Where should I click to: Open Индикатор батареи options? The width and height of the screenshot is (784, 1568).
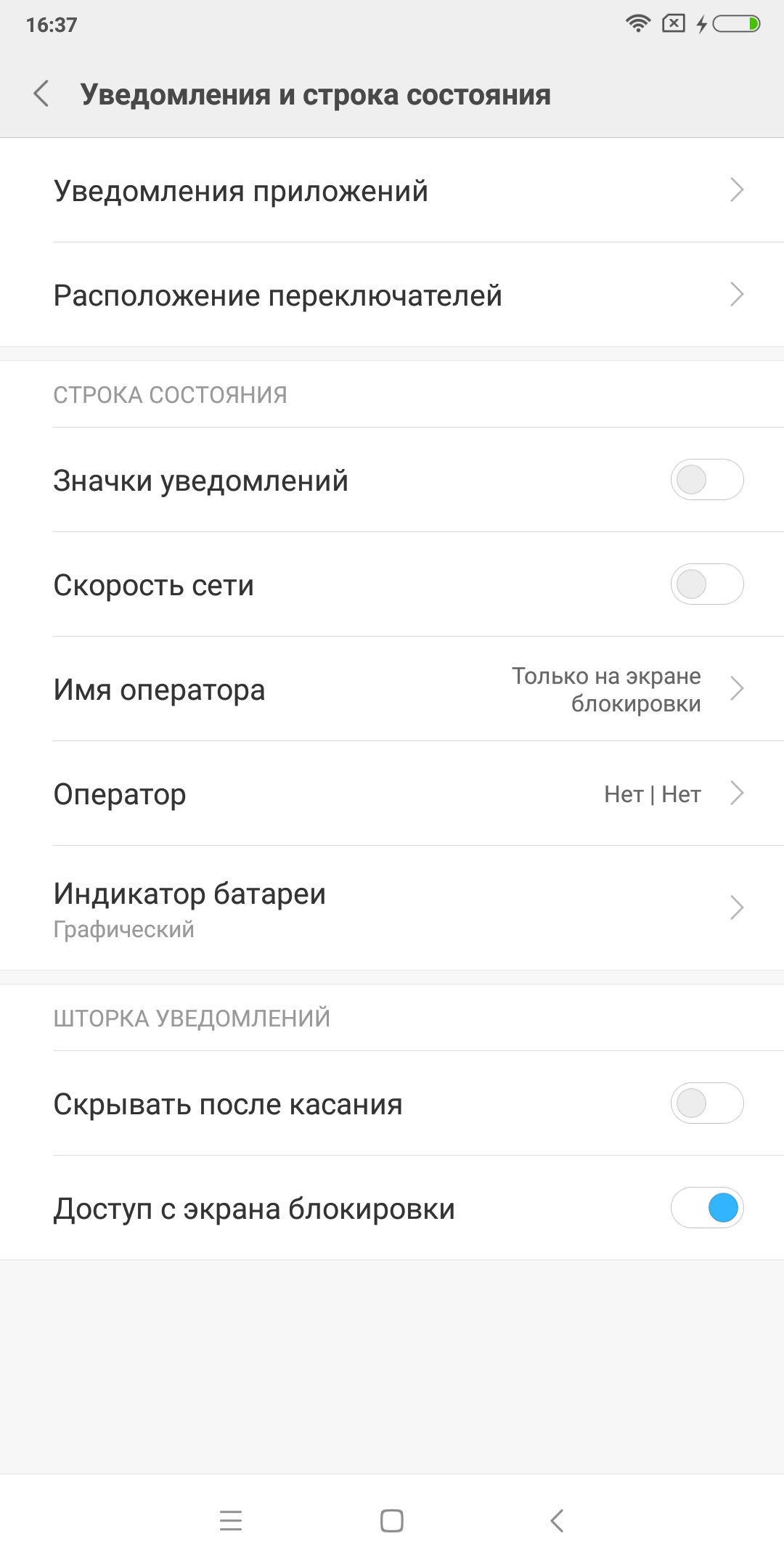coord(392,908)
